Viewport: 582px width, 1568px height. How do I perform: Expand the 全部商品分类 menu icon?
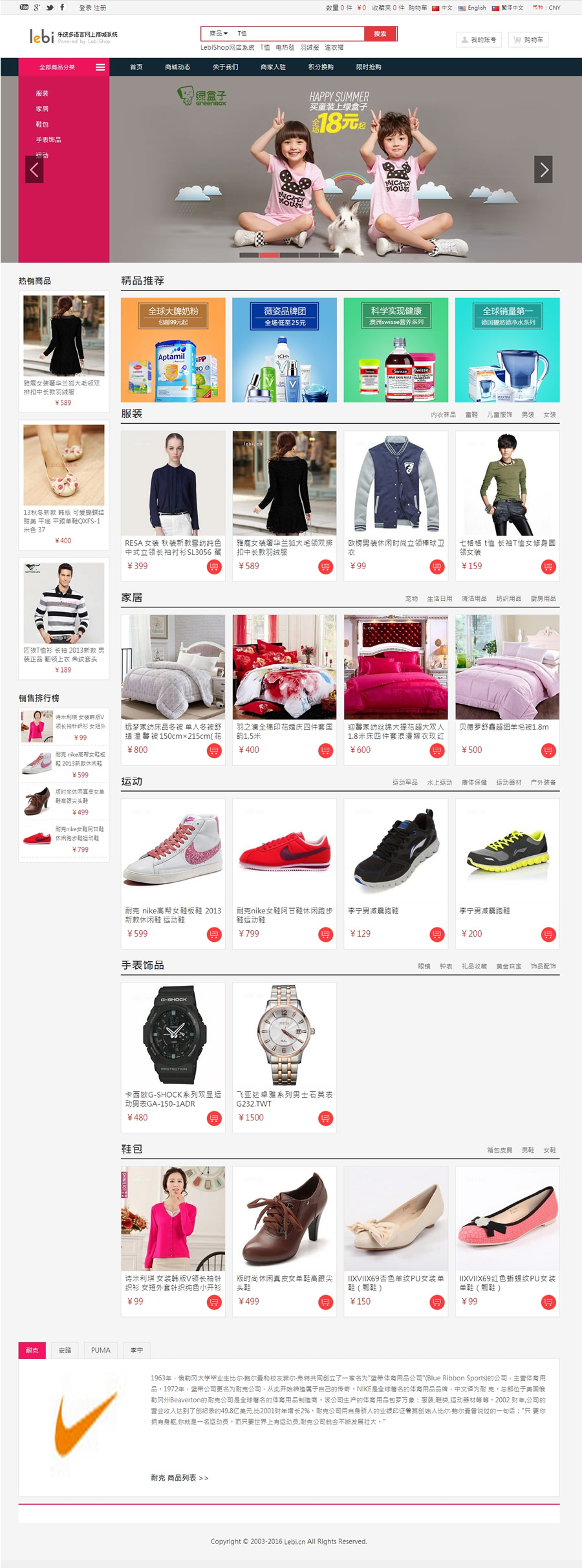coord(100,67)
